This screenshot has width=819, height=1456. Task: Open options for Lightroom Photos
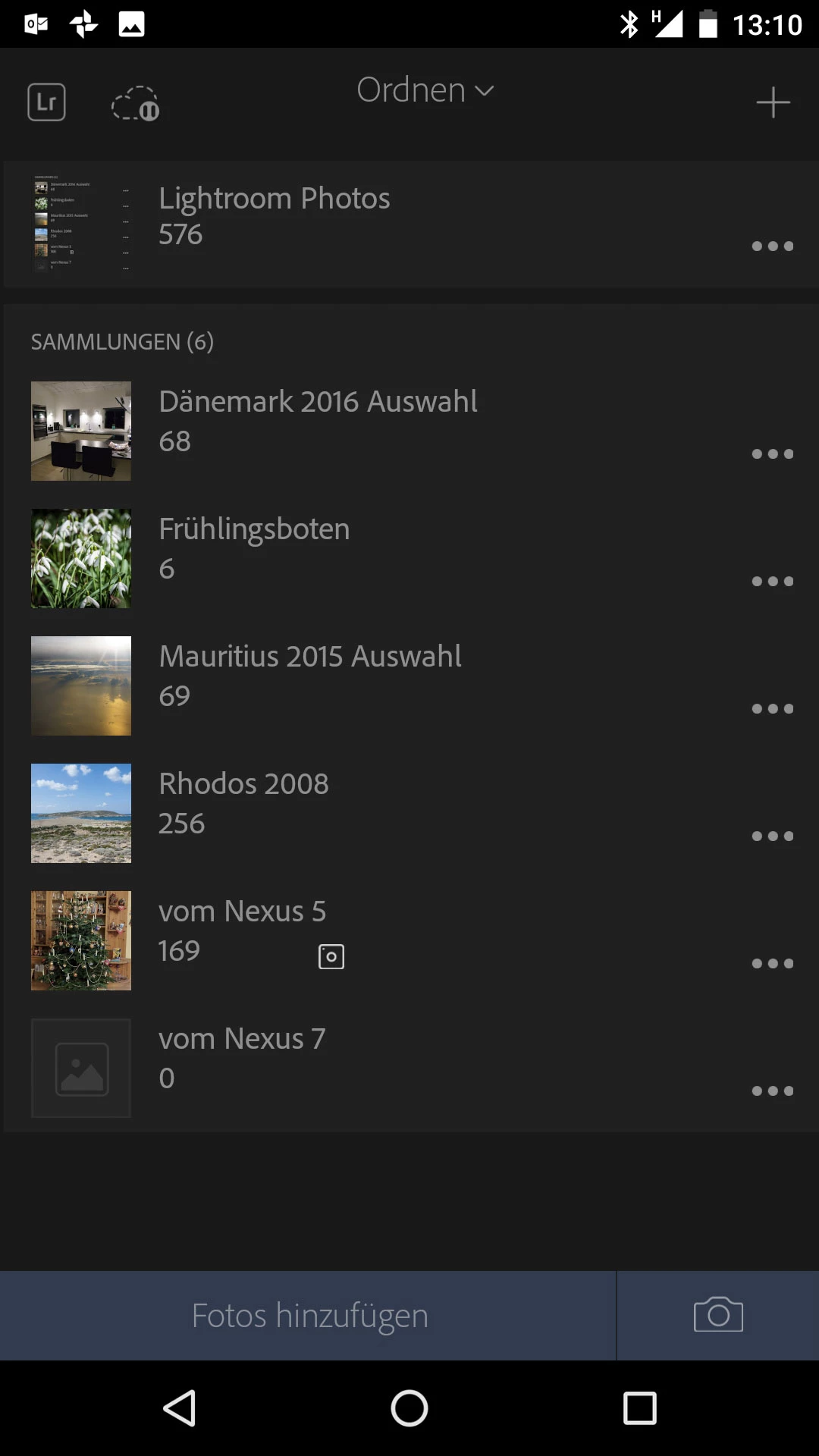click(x=772, y=246)
